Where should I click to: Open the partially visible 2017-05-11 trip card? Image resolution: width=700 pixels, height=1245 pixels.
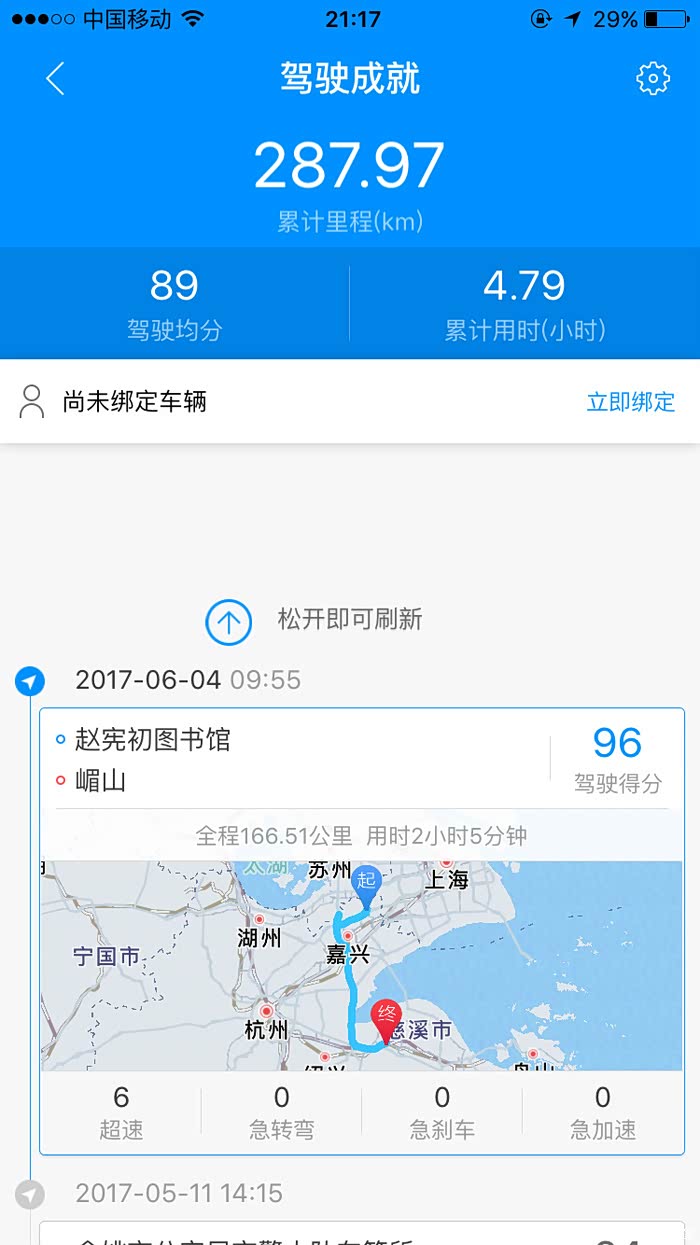(x=362, y=1232)
